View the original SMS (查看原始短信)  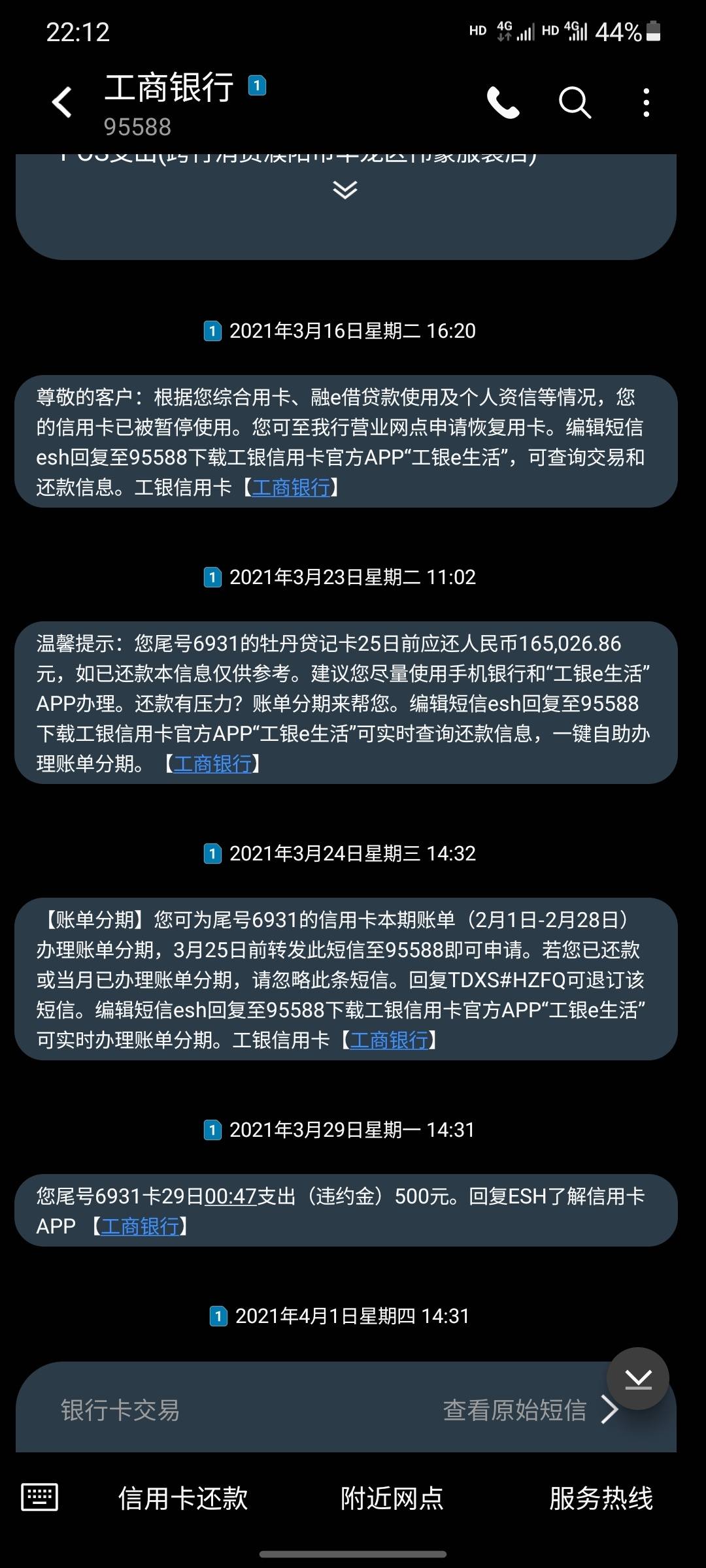[x=530, y=1410]
